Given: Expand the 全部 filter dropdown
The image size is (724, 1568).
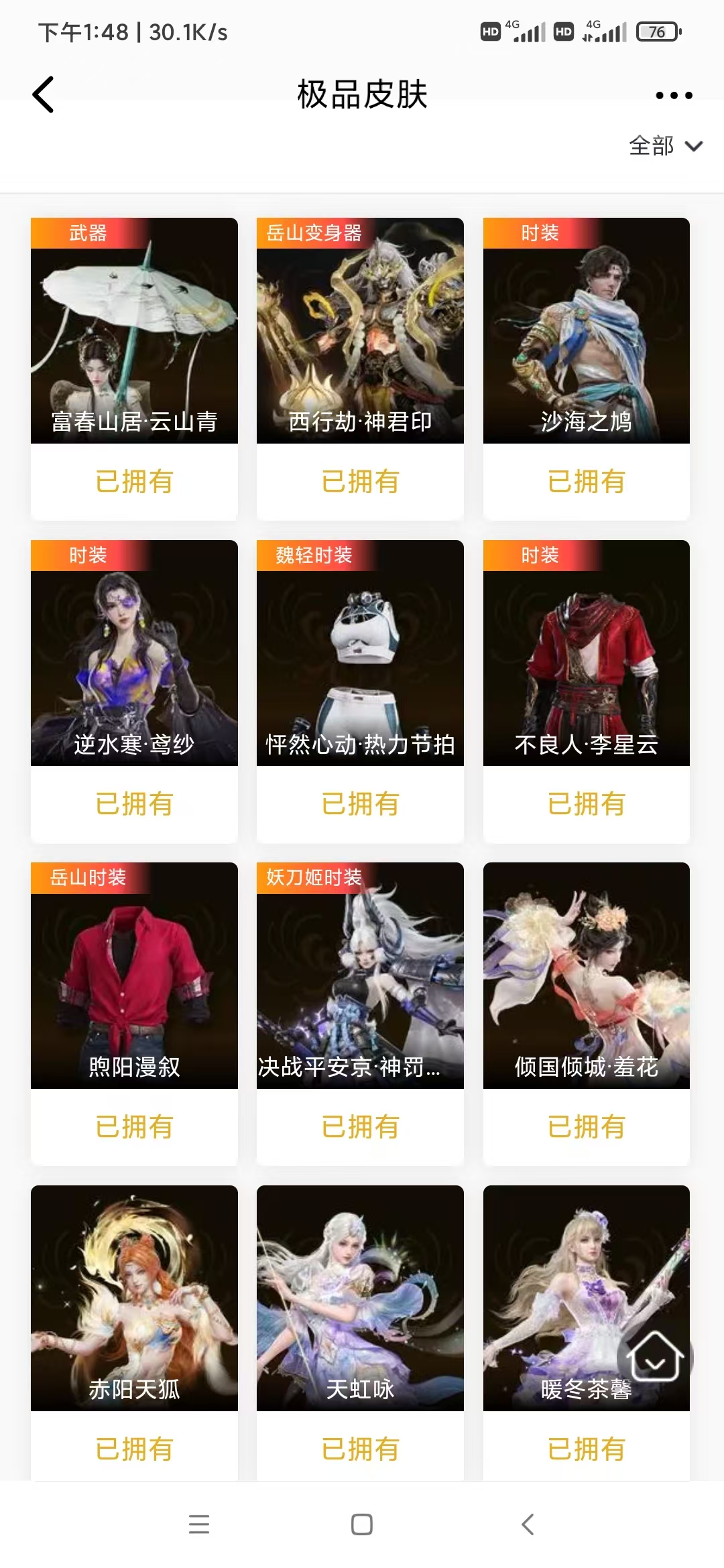Looking at the screenshot, I should (665, 146).
